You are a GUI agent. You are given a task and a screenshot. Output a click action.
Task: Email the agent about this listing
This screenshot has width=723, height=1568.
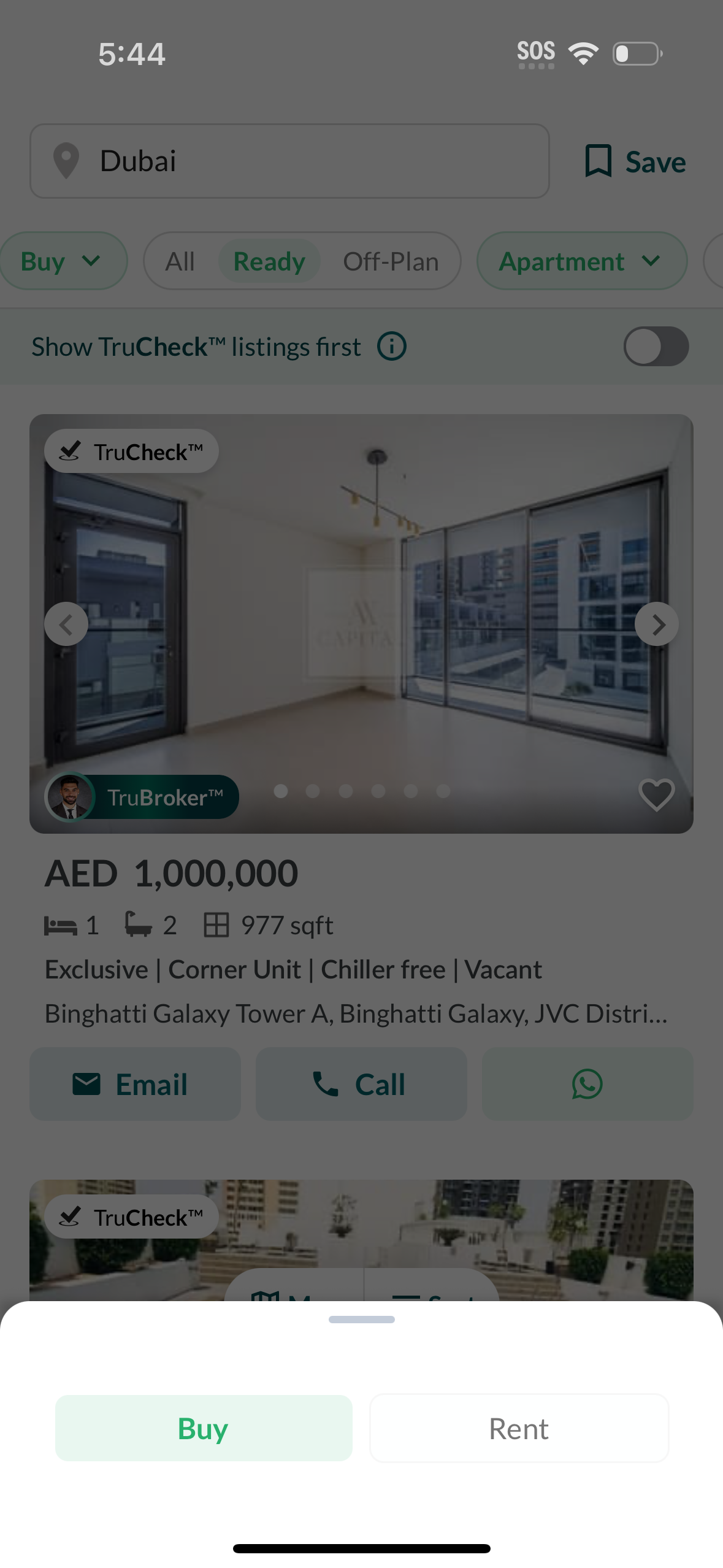(135, 1083)
